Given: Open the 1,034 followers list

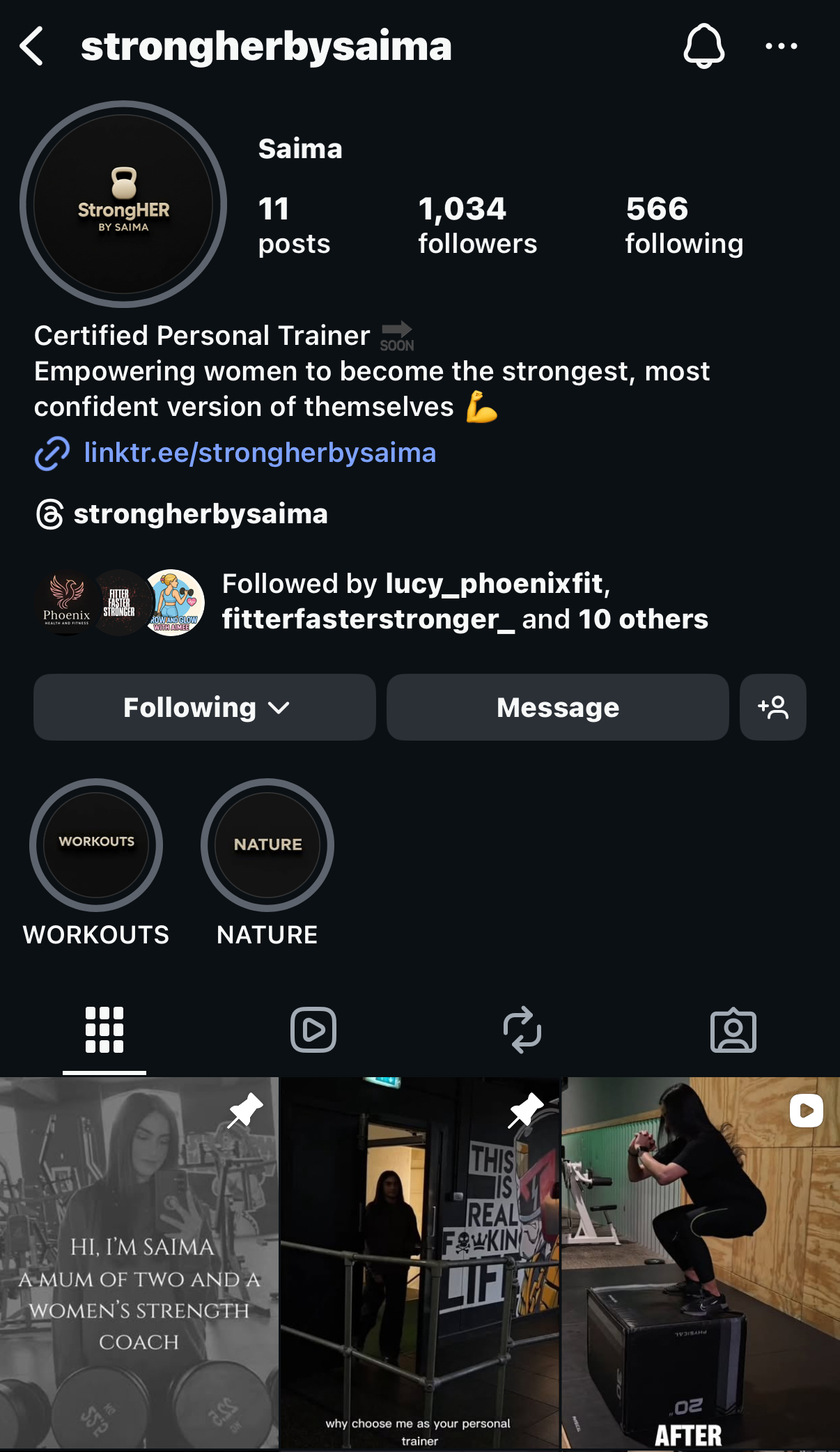Looking at the screenshot, I should pyautogui.click(x=477, y=226).
